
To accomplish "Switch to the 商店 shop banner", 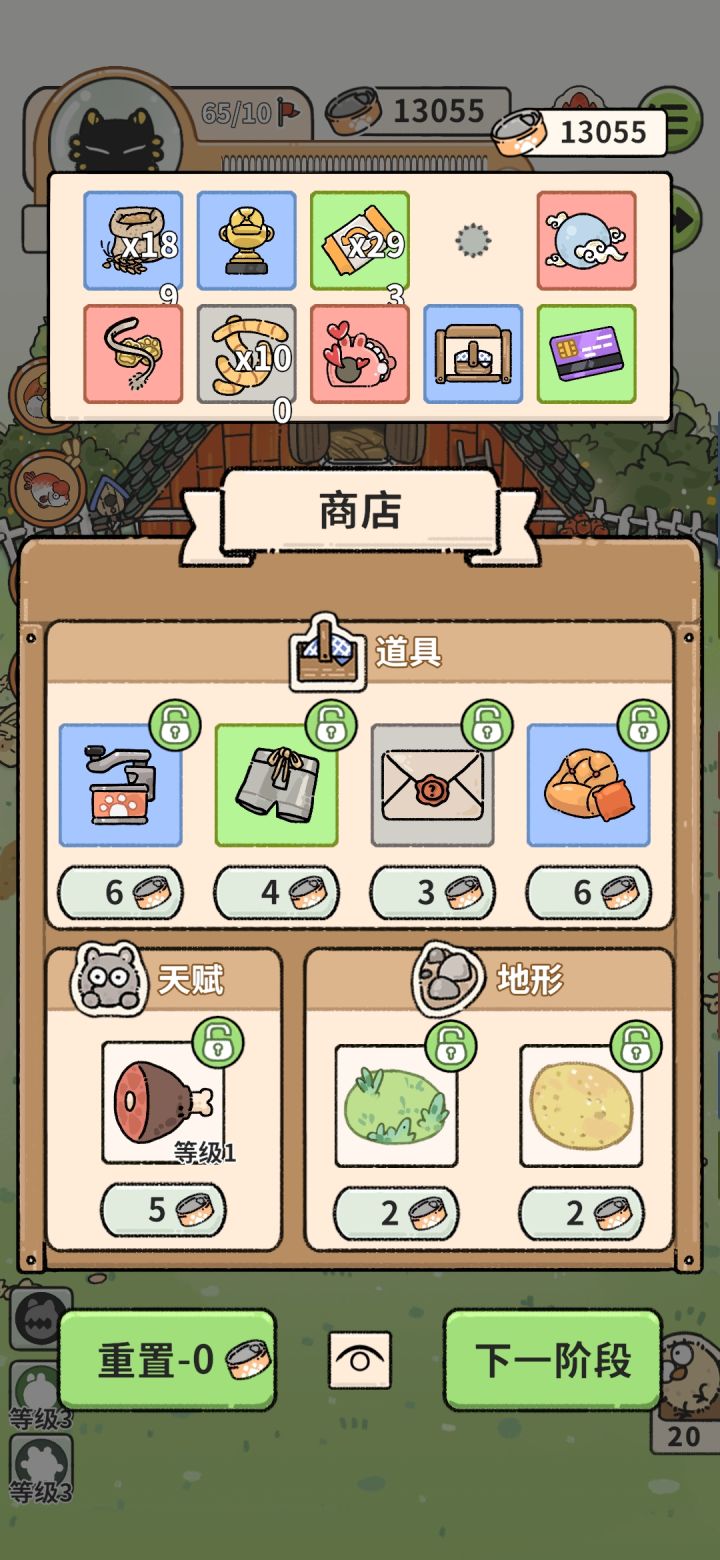I will (360, 510).
